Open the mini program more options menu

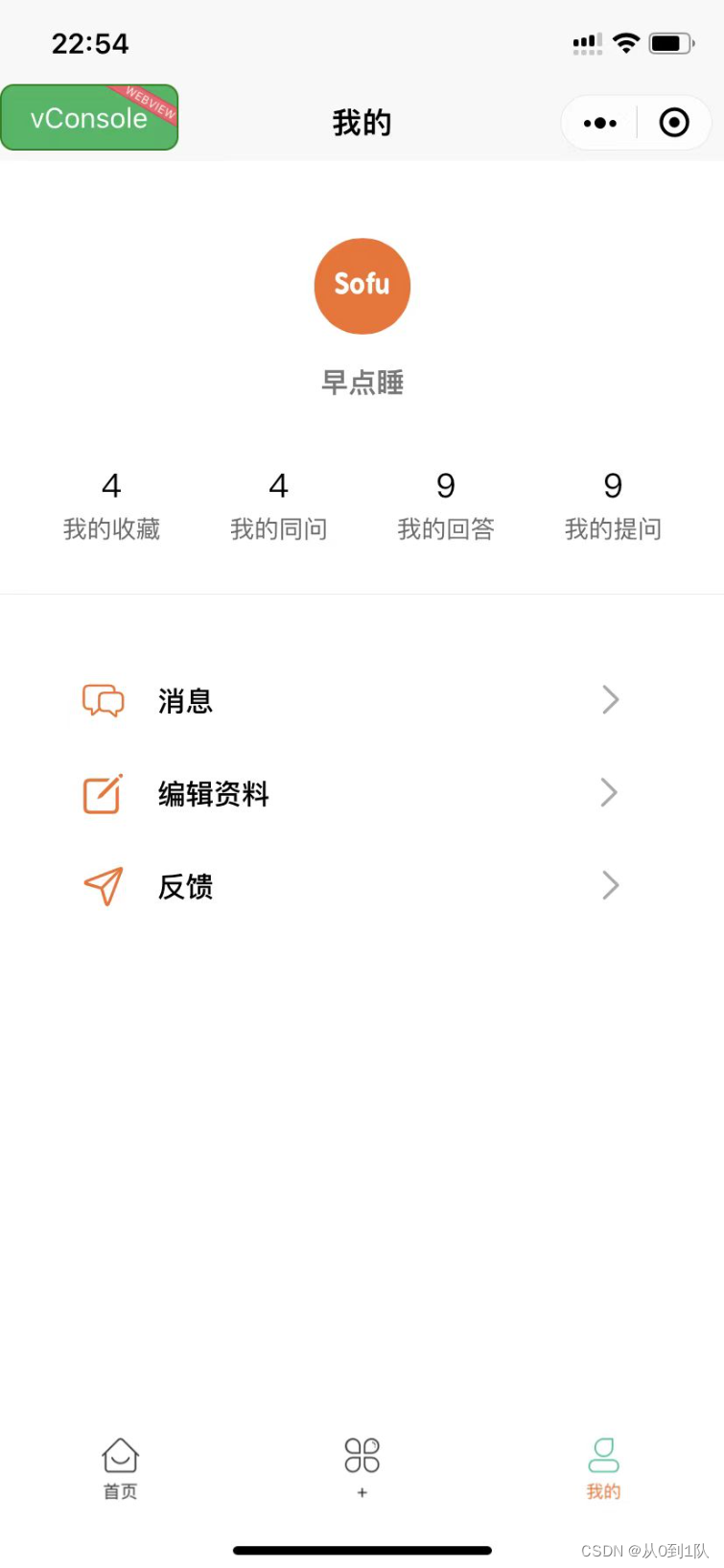pyautogui.click(x=600, y=123)
